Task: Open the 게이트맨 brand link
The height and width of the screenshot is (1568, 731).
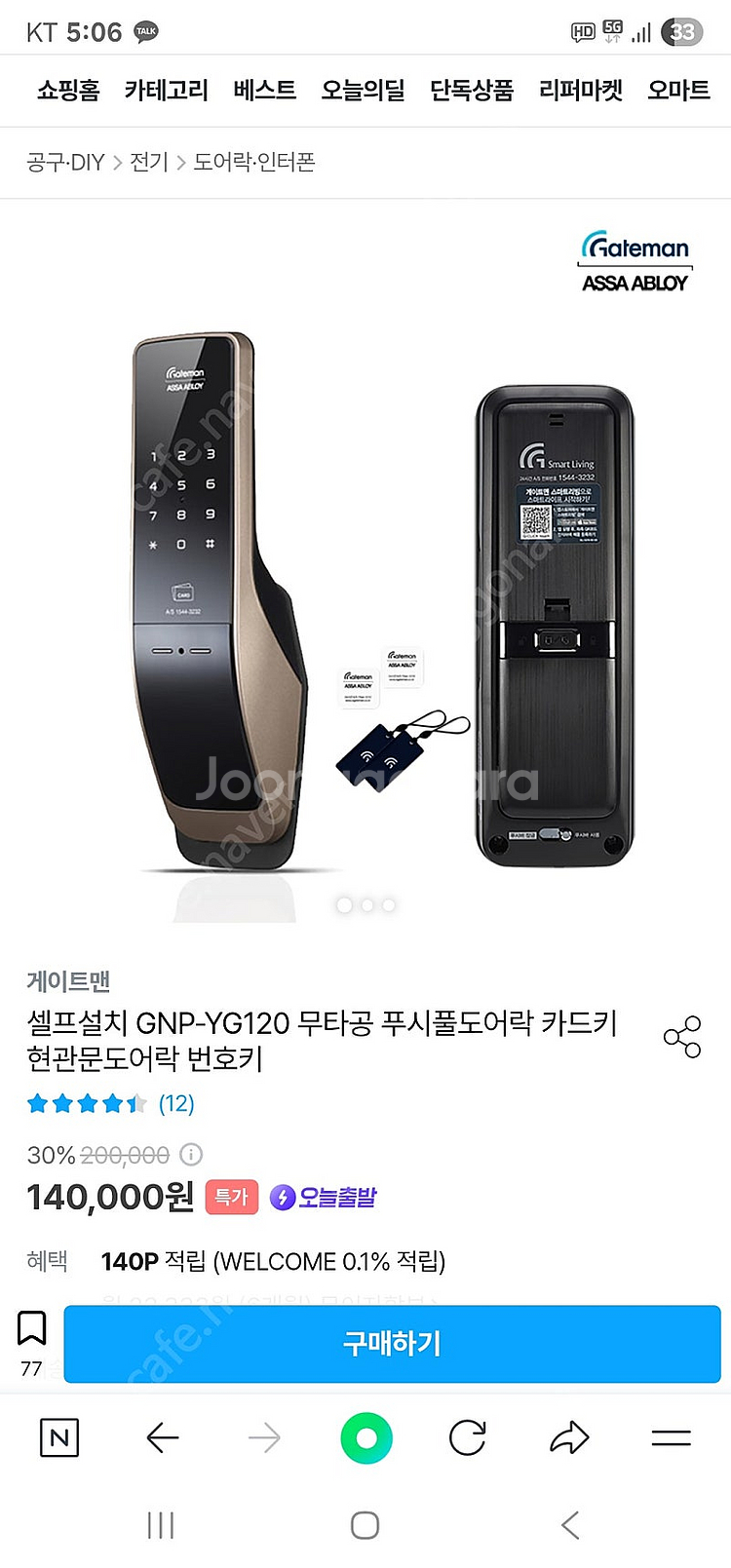Action: tap(68, 981)
